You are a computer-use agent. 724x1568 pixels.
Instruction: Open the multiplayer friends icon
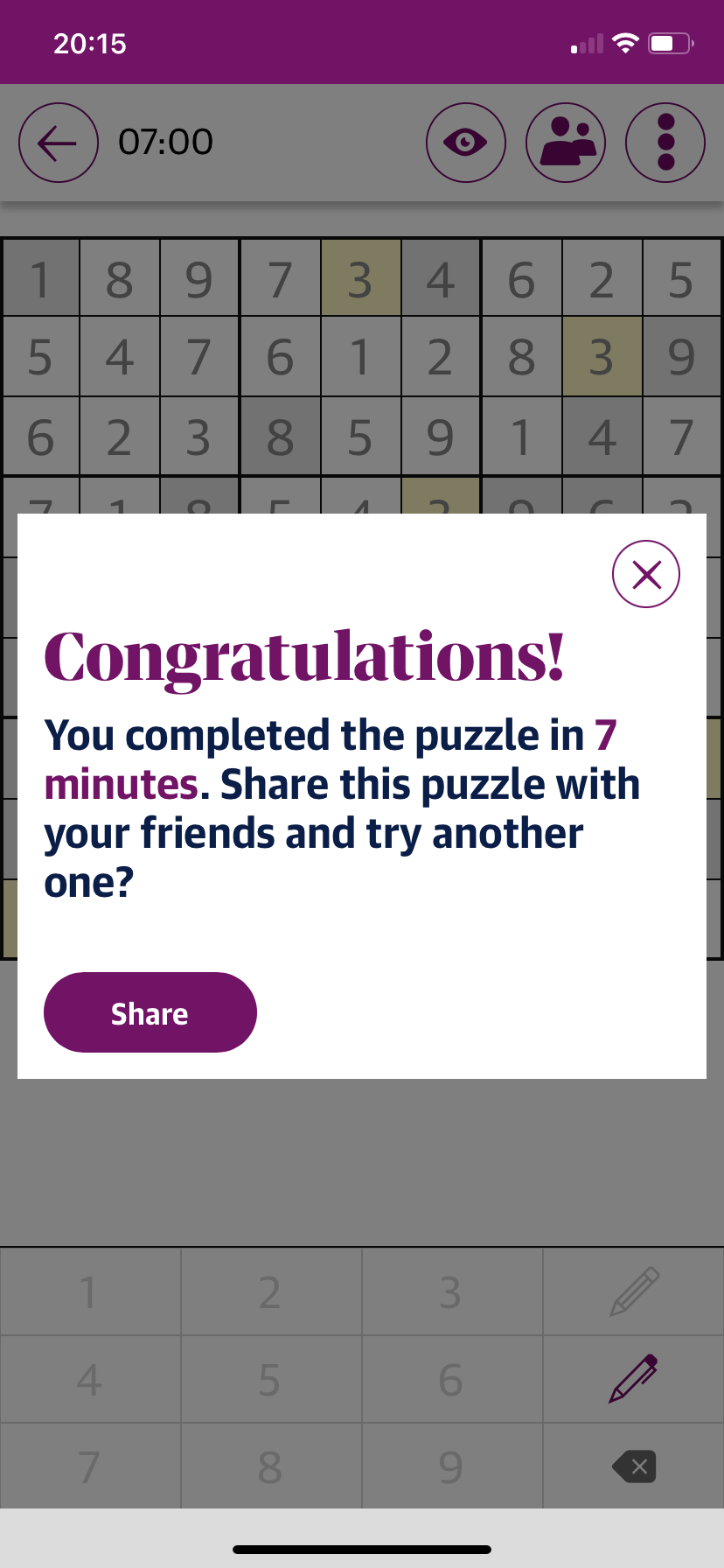(x=566, y=142)
